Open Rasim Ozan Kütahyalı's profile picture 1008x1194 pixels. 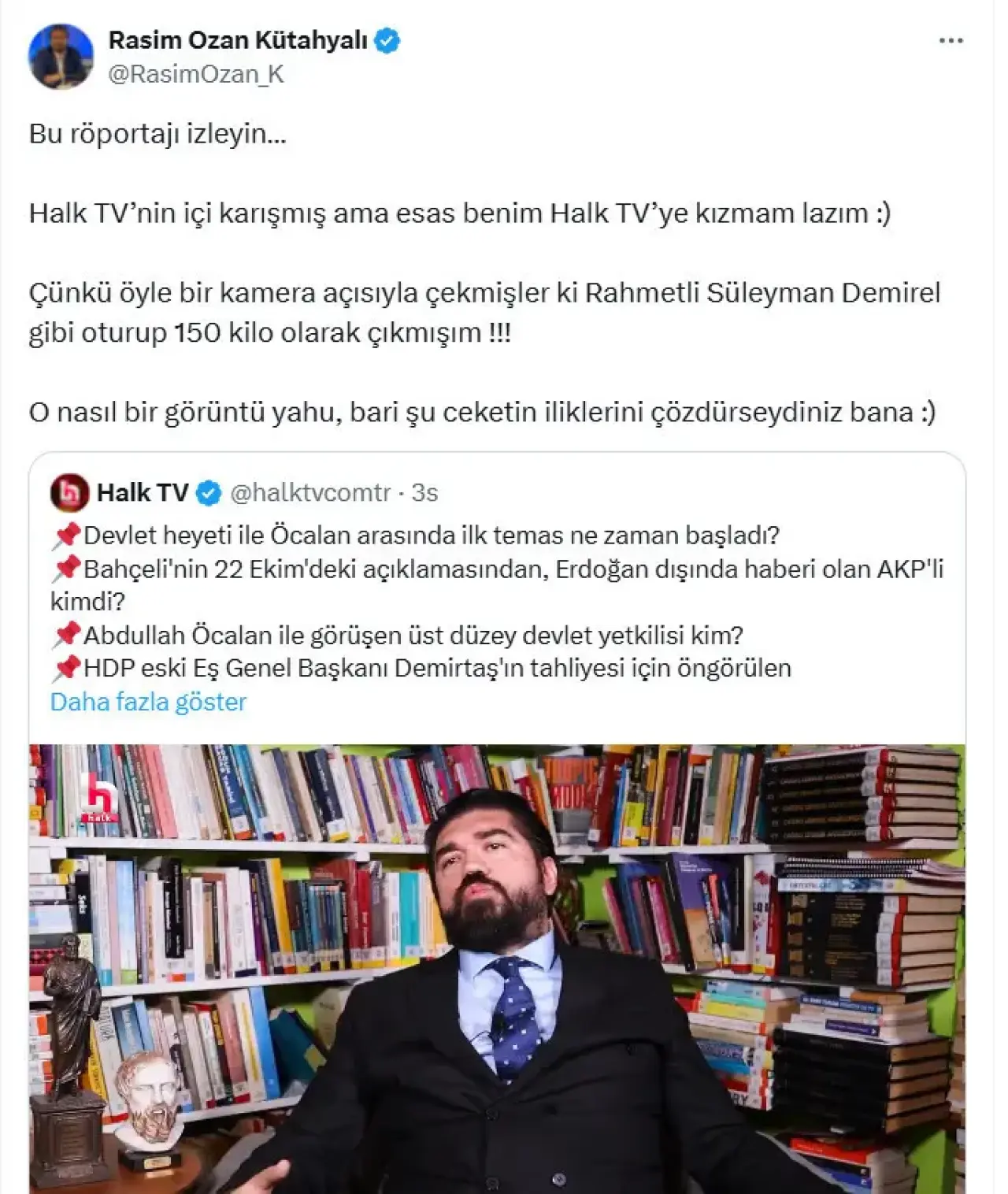coord(61,57)
